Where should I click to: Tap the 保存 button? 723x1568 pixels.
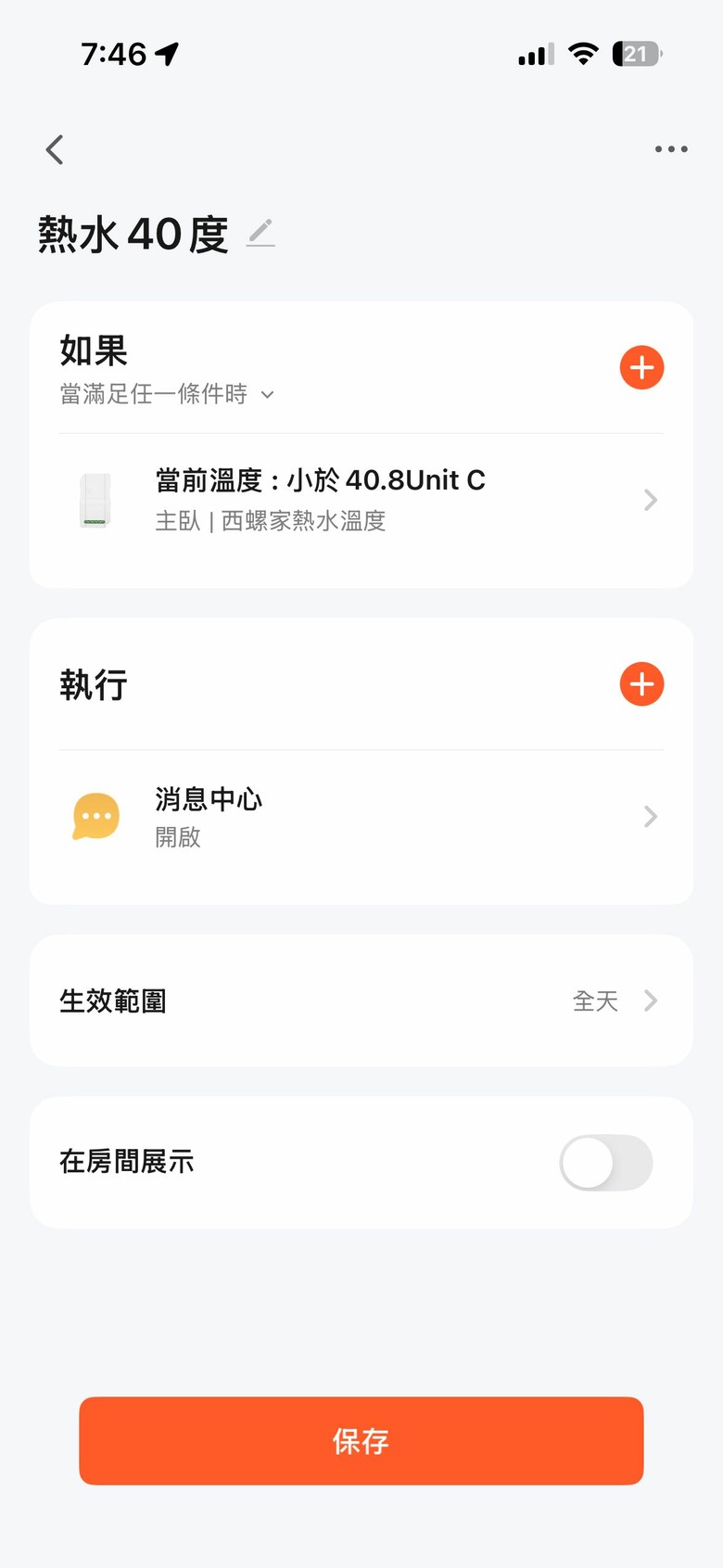click(361, 1441)
